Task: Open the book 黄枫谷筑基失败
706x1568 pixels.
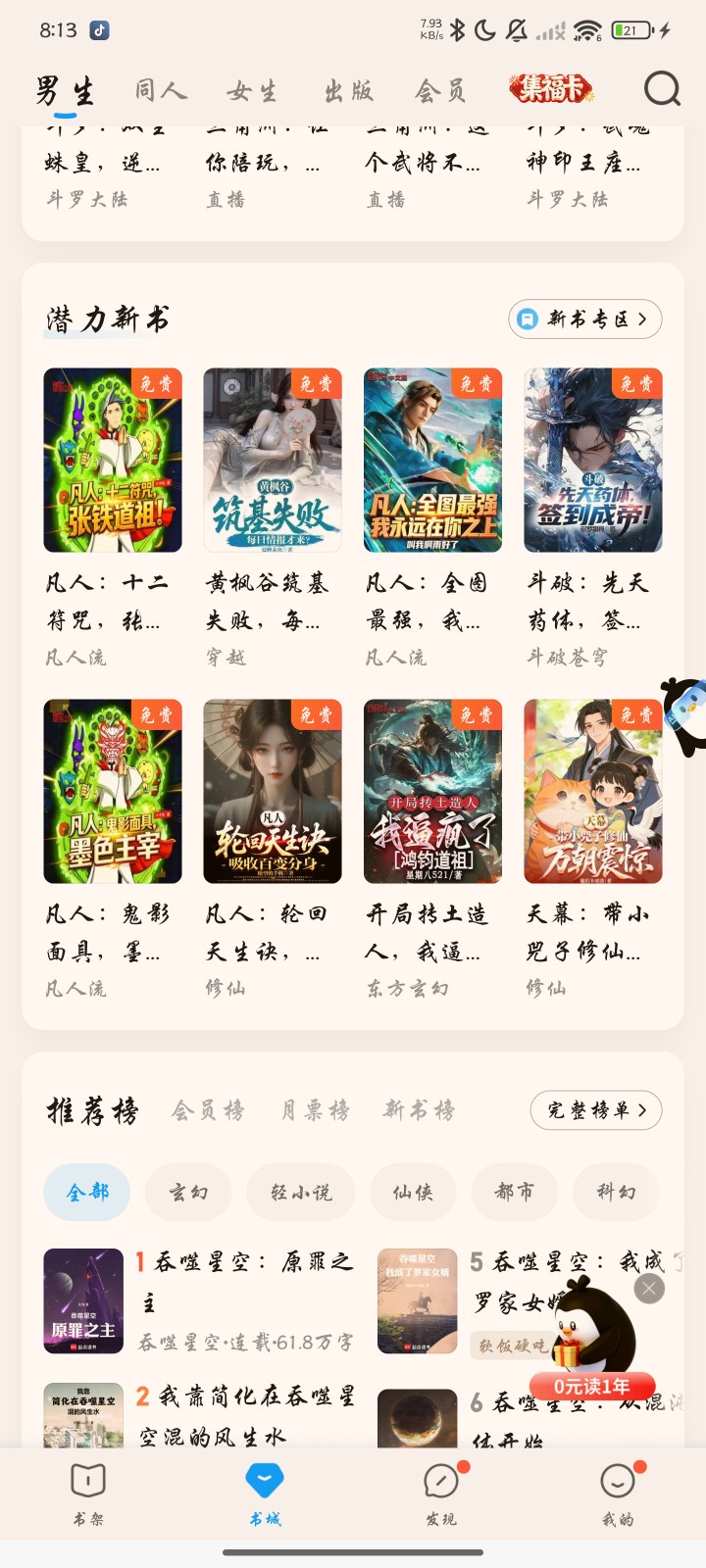Action: (x=273, y=461)
